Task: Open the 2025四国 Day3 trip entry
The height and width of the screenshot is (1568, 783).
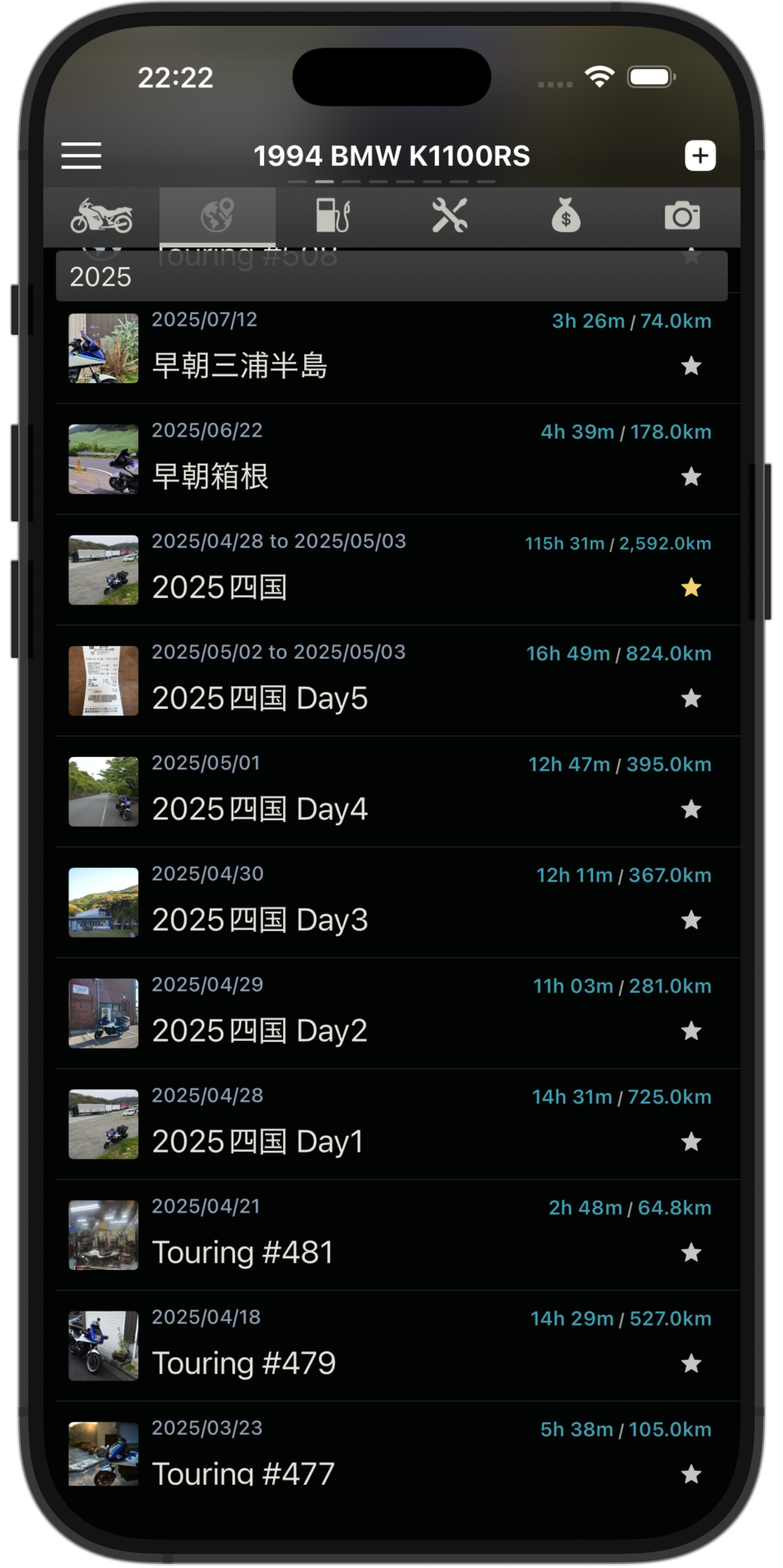Action: click(x=333, y=902)
